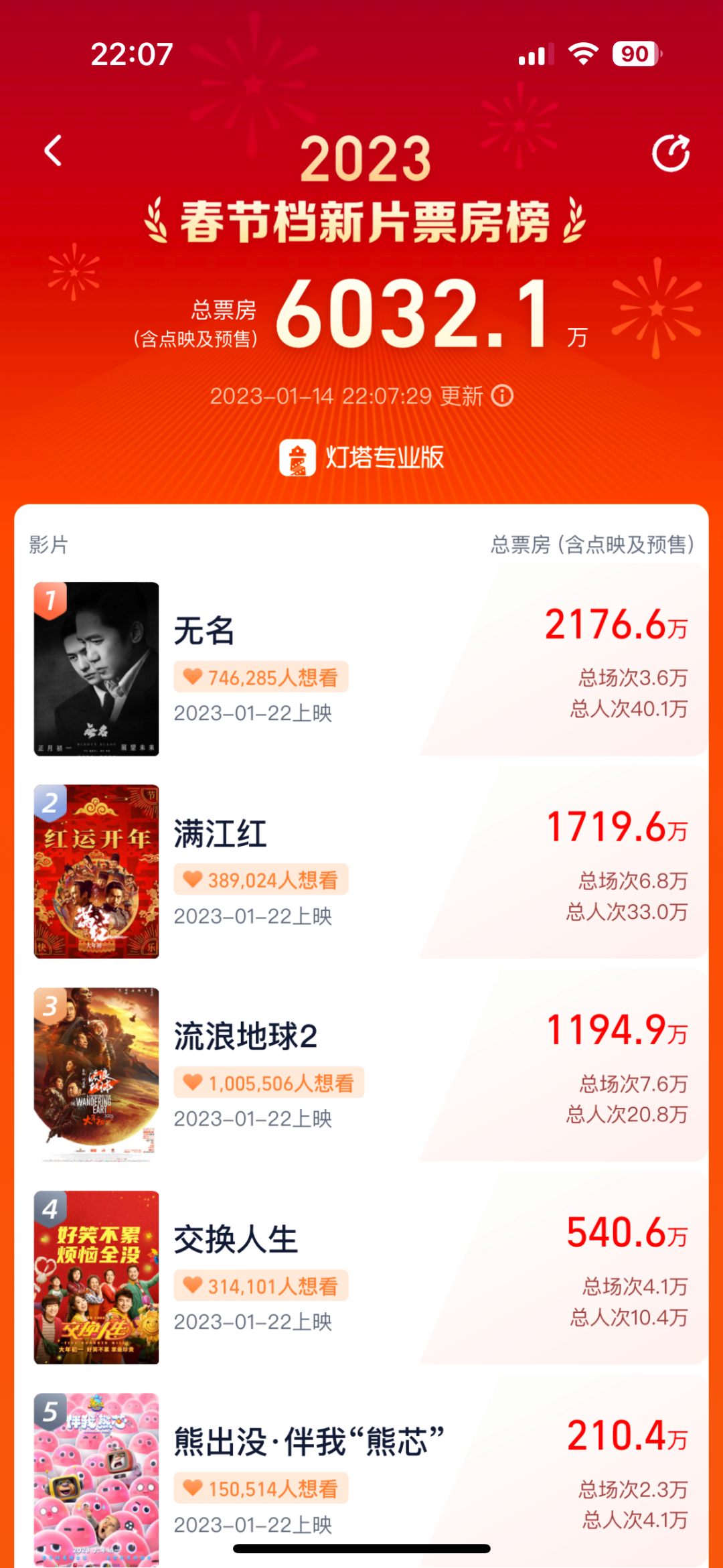The image size is (723, 1568).
Task: Tap the info icon next to update time
Action: click(501, 397)
